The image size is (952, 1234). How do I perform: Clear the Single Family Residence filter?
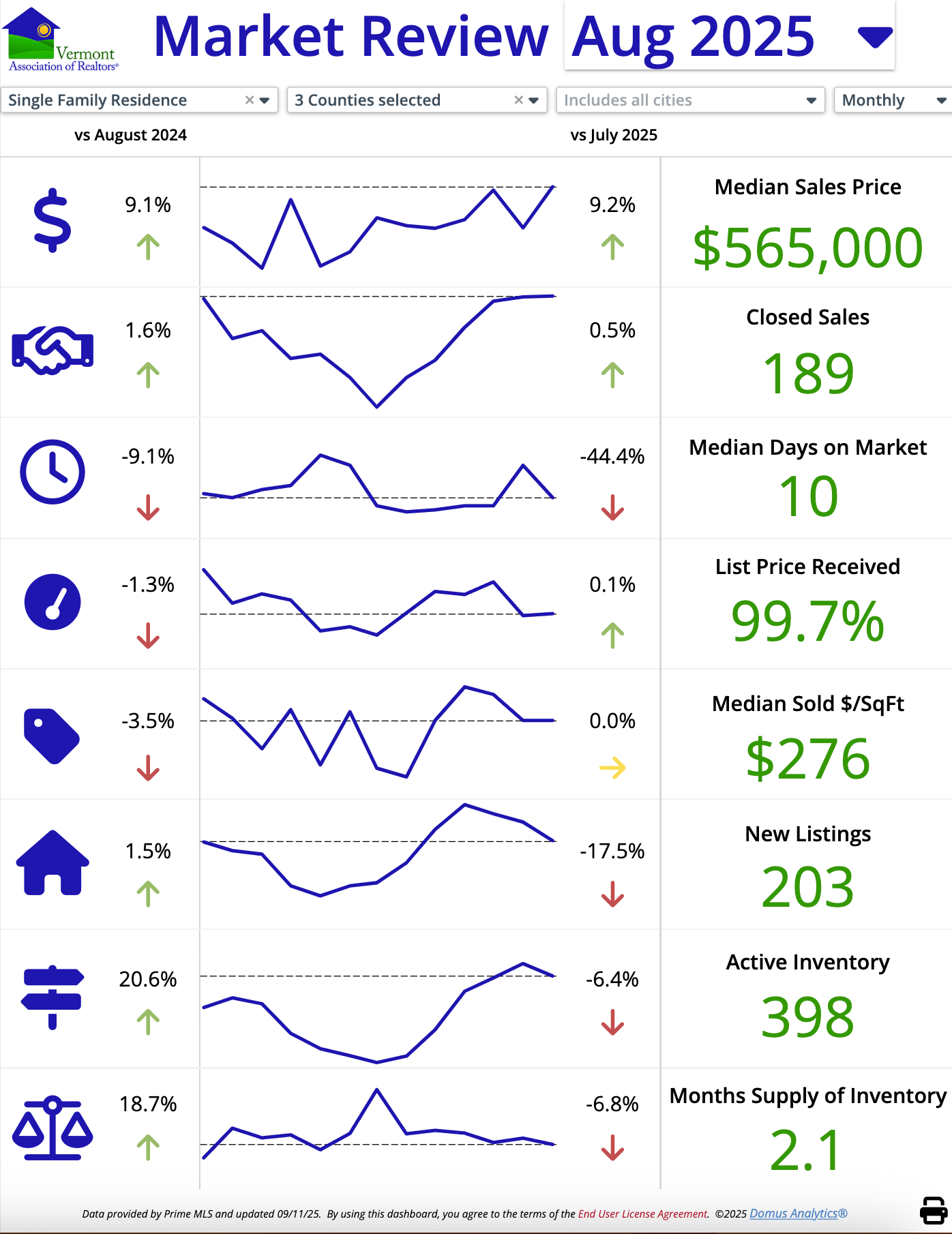point(250,100)
